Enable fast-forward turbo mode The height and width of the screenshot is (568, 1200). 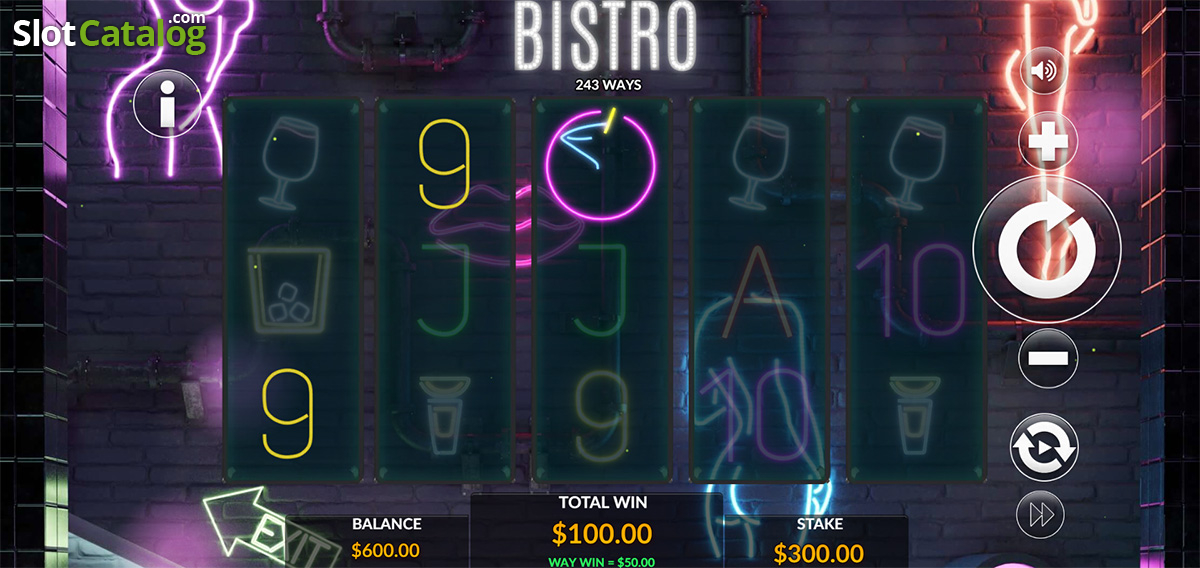[1040, 515]
